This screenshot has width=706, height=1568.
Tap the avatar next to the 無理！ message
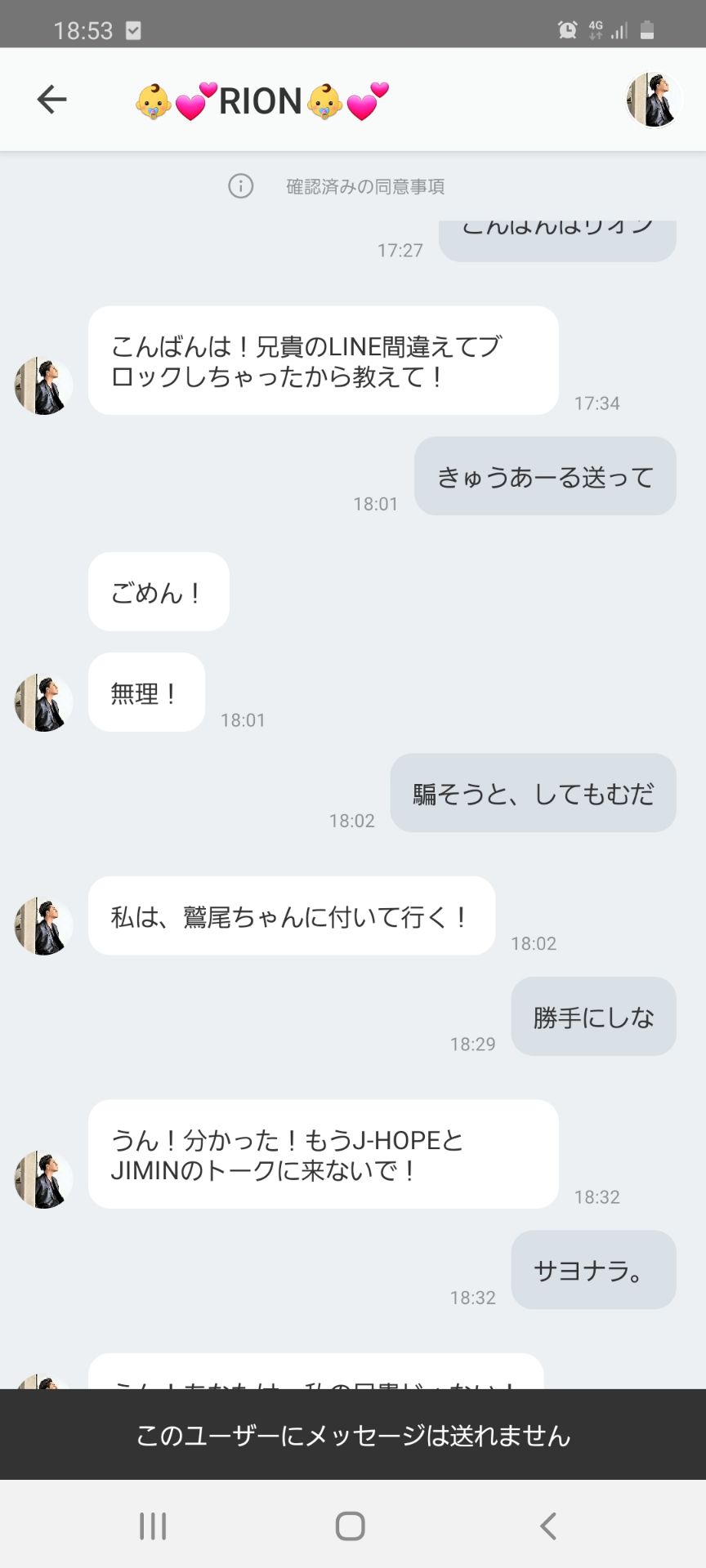42,701
